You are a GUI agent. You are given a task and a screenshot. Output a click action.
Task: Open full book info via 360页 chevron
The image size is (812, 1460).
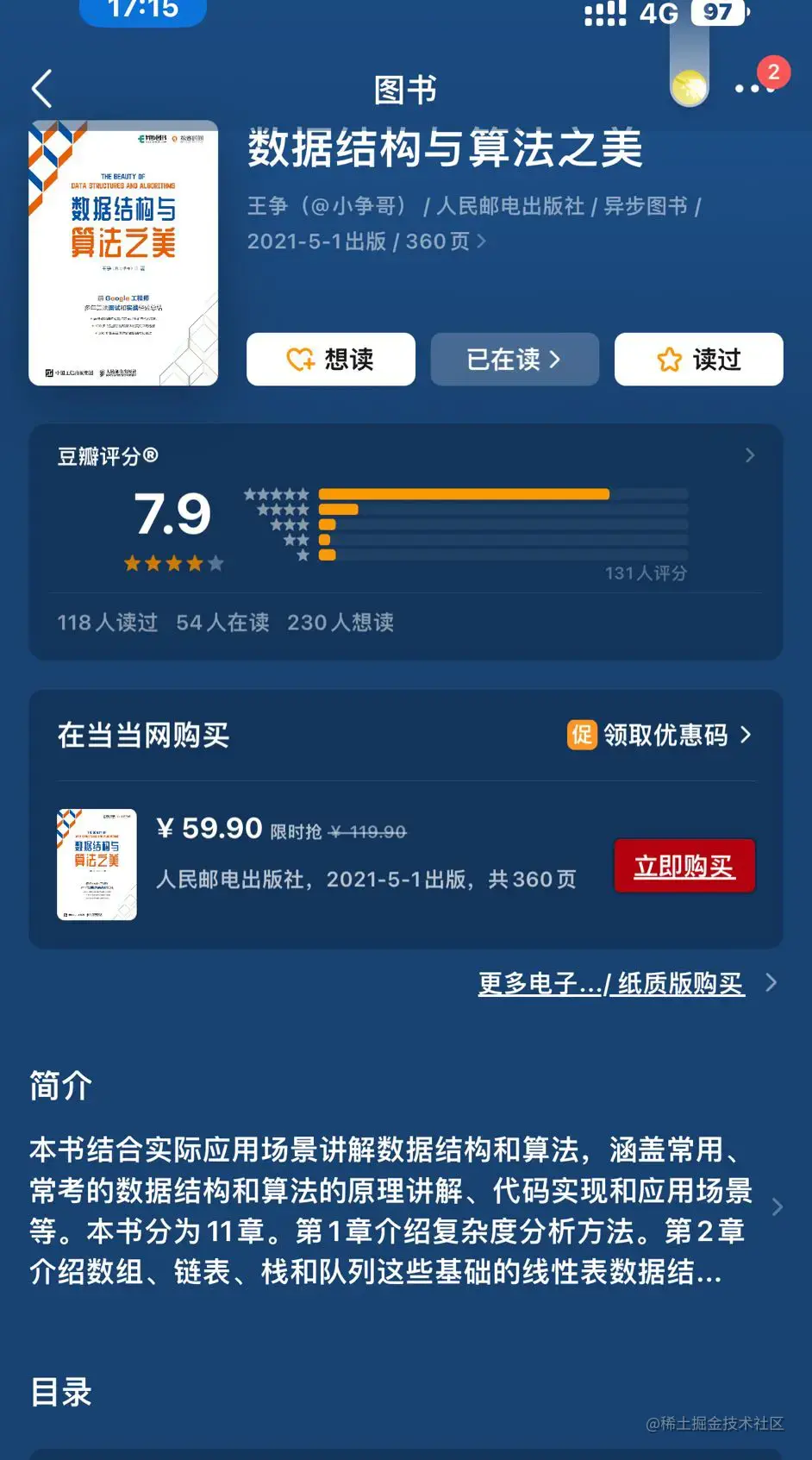point(480,241)
